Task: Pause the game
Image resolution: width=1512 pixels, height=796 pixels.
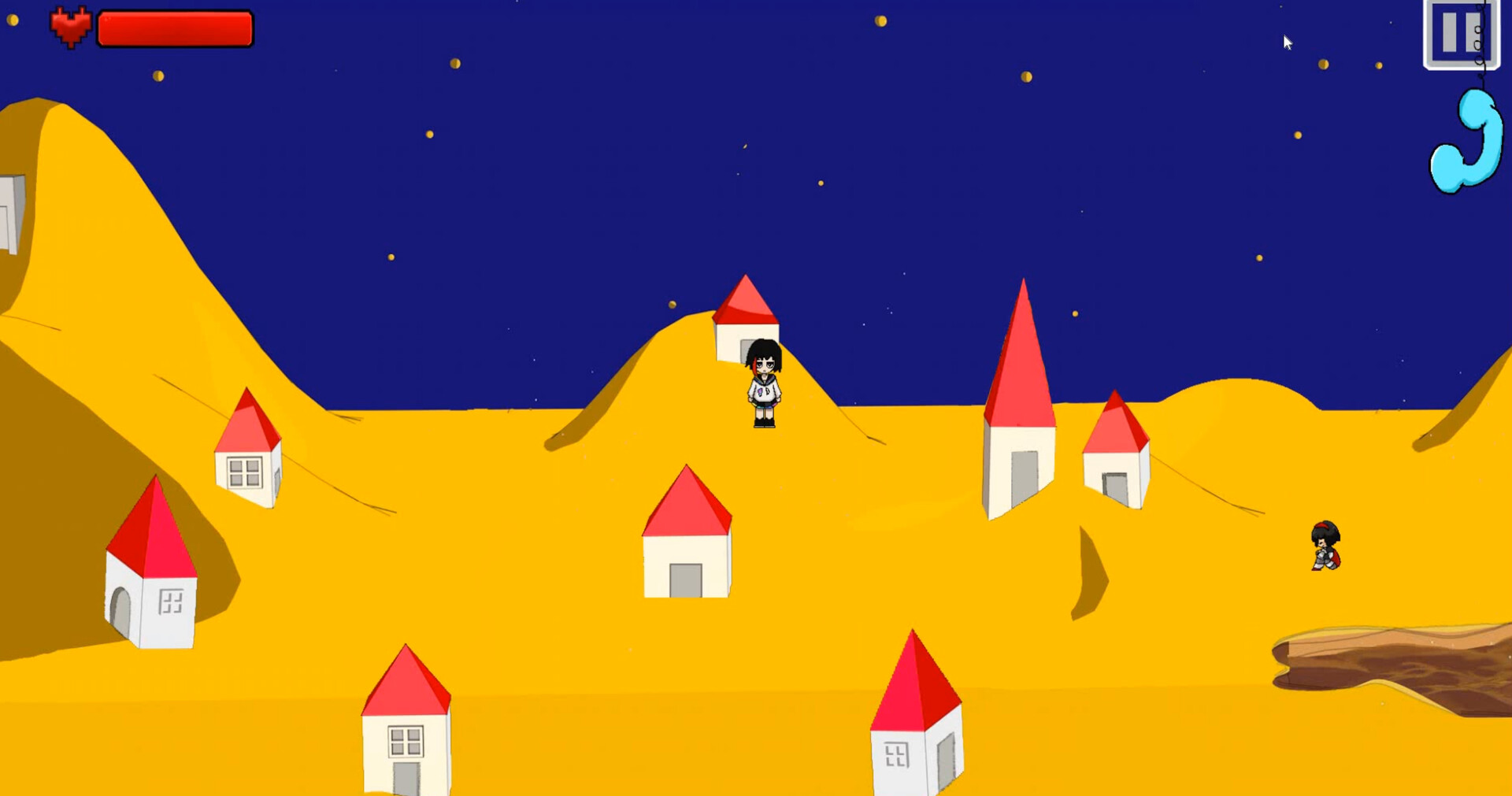Action: [x=1459, y=33]
